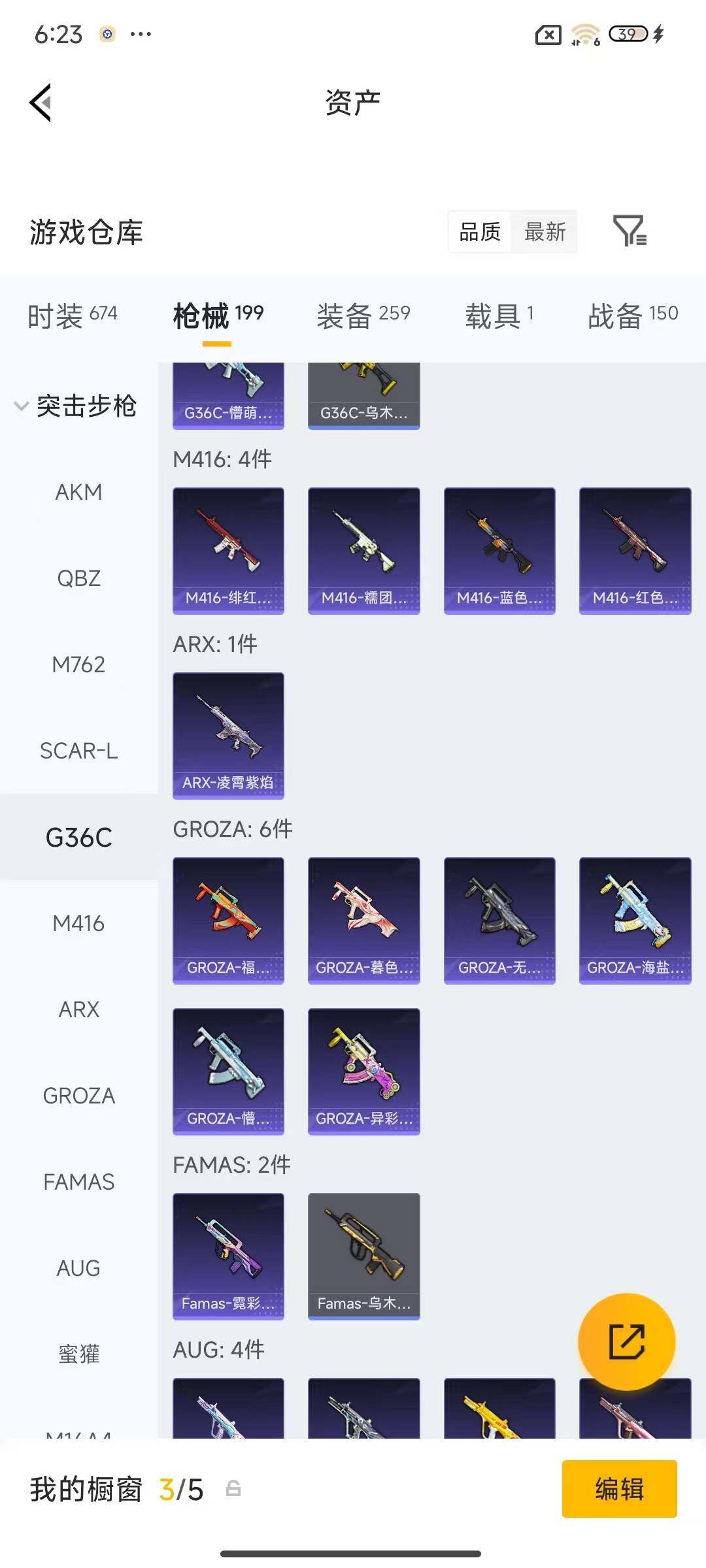The width and height of the screenshot is (706, 1568).
Task: Jump to GROZA in the side list
Action: pyautogui.click(x=78, y=1096)
